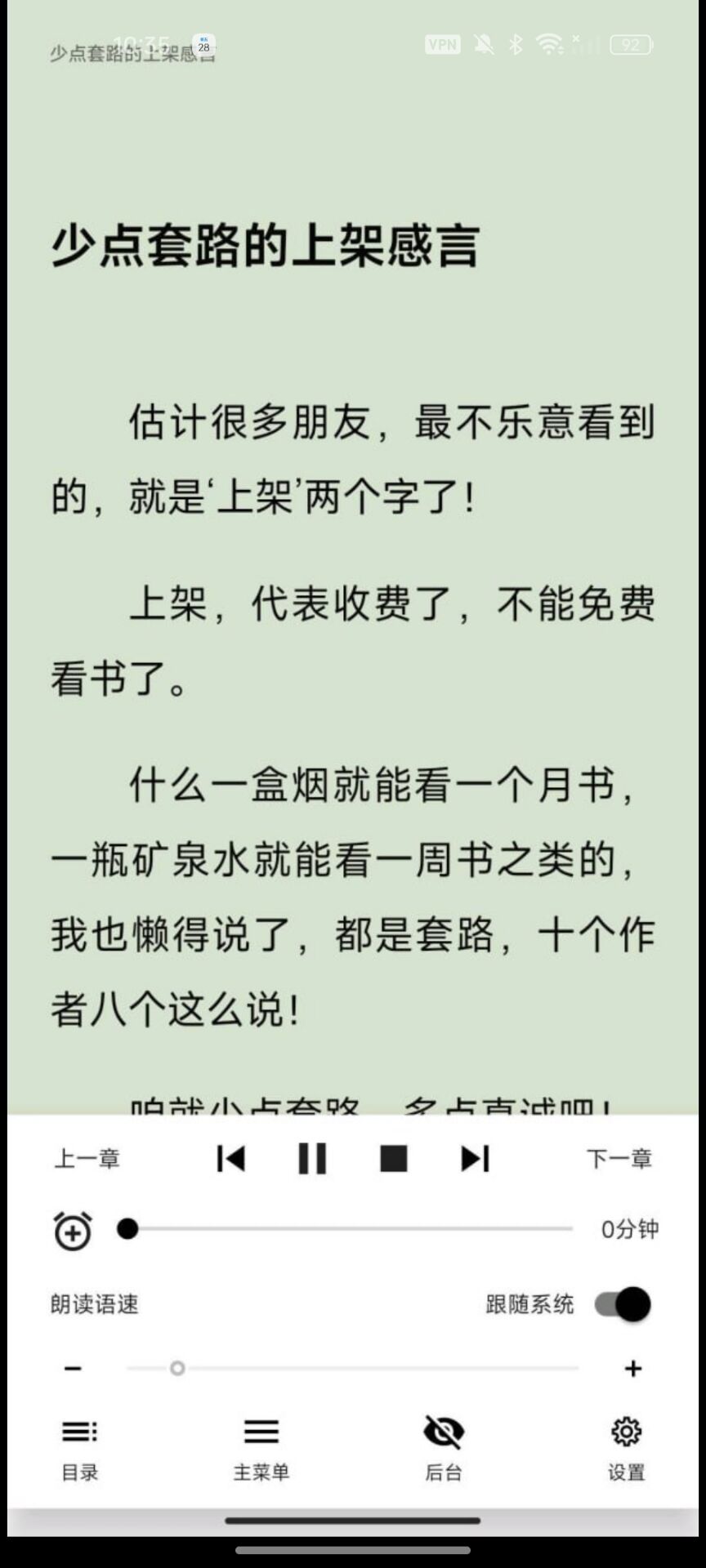Skip to the previous paragraph
The height and width of the screenshot is (1568, 706).
[x=231, y=1158]
